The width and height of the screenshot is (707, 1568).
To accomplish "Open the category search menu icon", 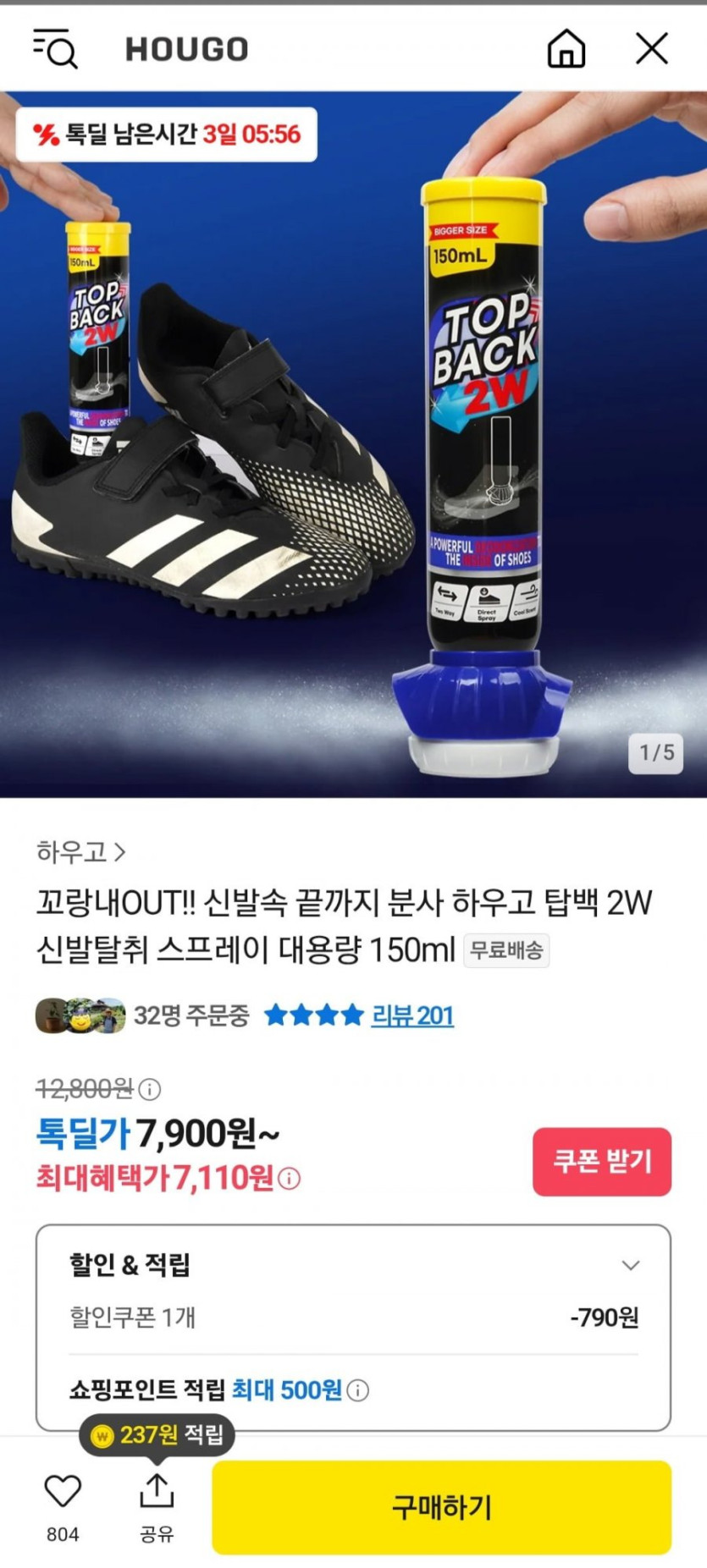I will point(55,48).
